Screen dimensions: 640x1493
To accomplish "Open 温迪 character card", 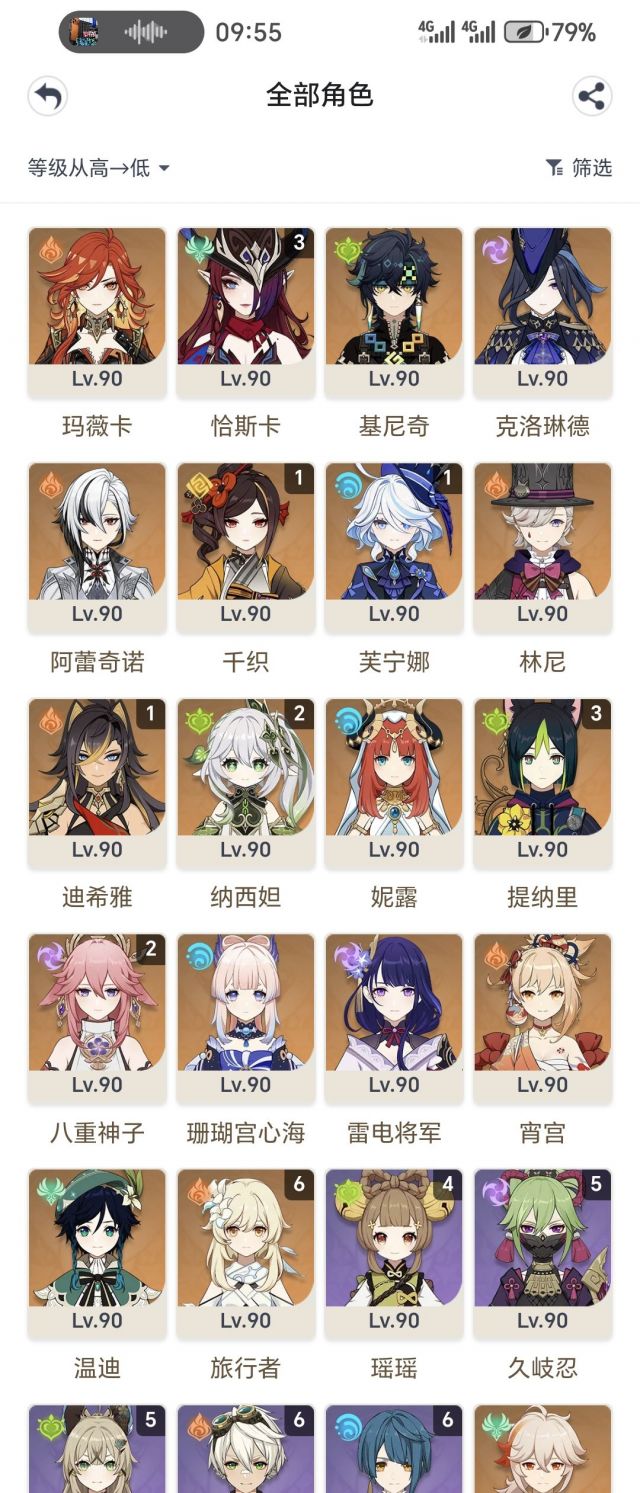I will point(97,1253).
